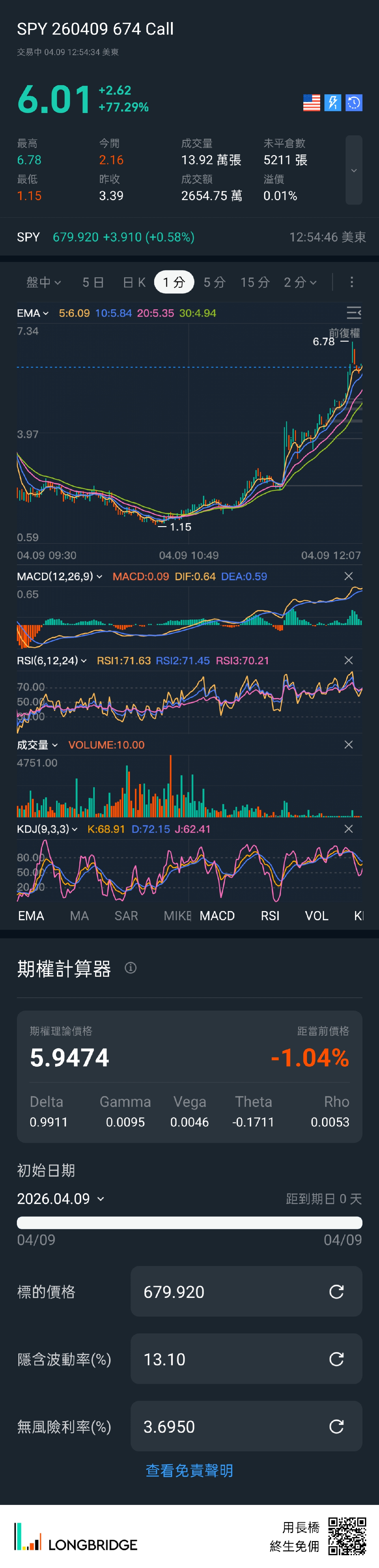379x1568 pixels.
Task: Open the 初始日期 date dropdown
Action: [61, 1199]
